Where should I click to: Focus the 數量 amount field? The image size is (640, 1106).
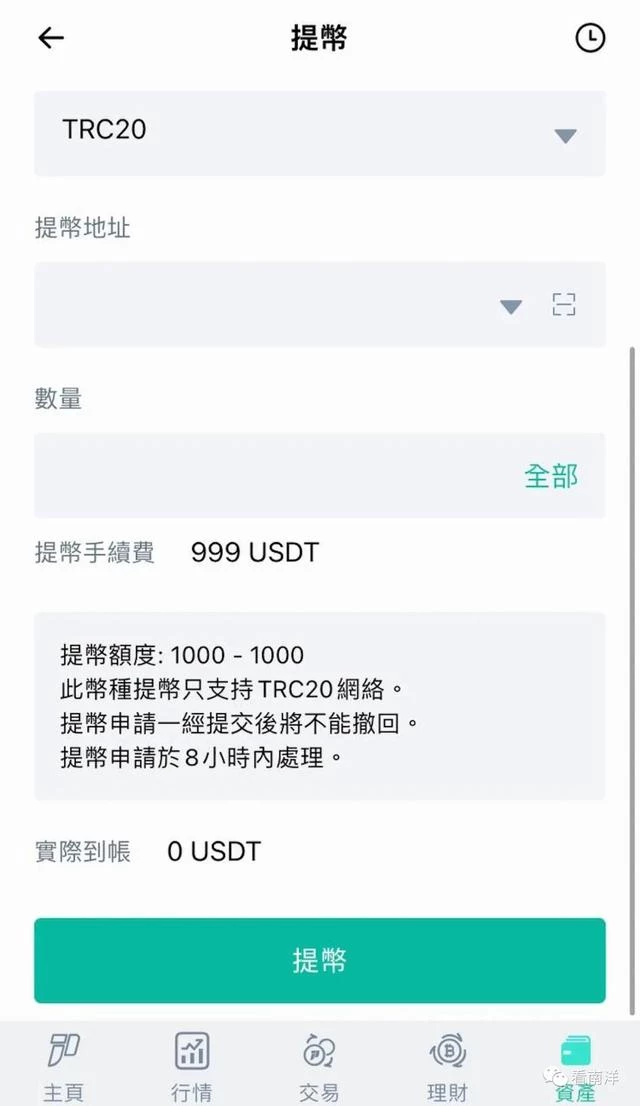[275, 475]
